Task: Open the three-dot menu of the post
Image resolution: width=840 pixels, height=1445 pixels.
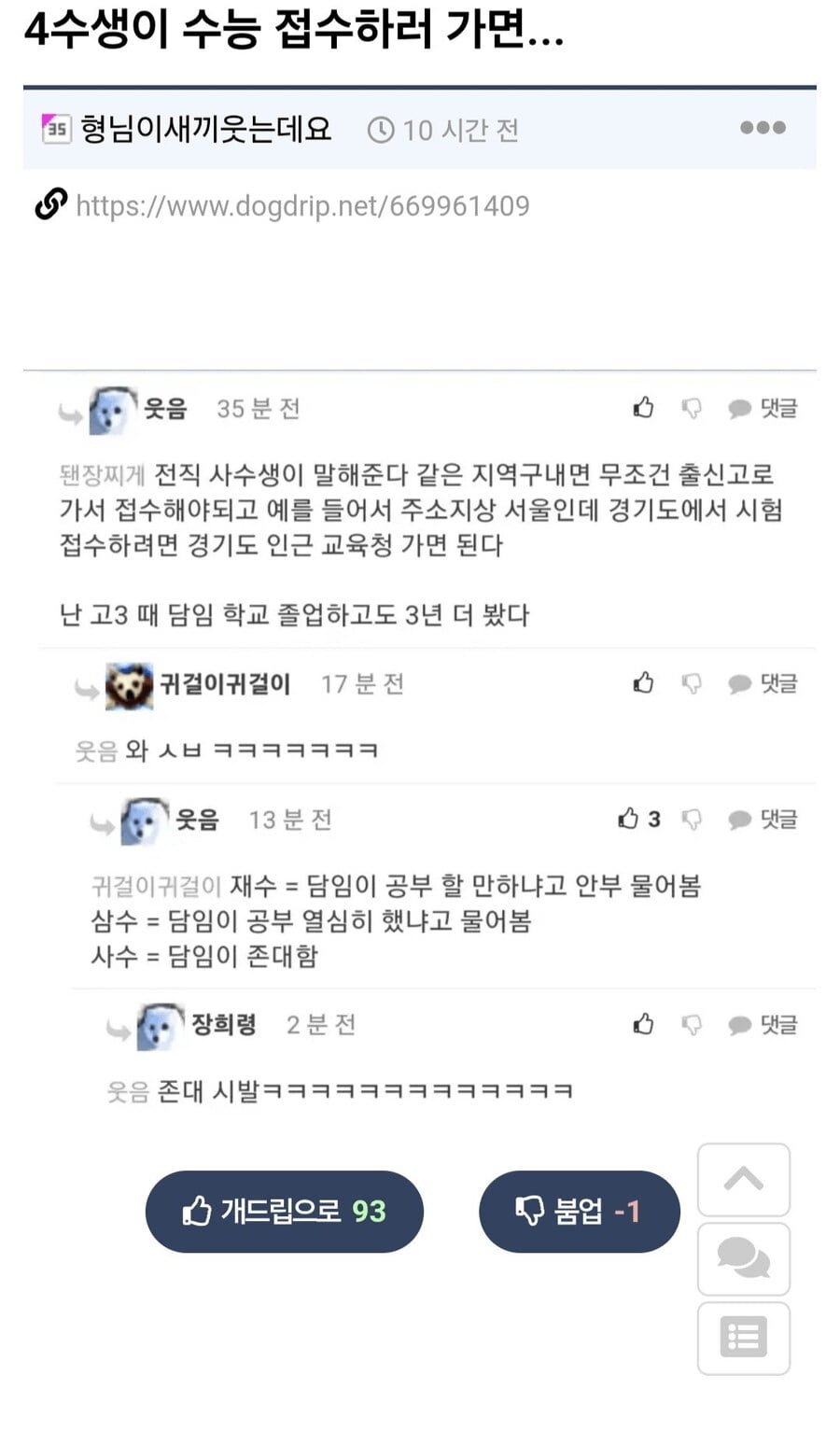Action: (762, 128)
